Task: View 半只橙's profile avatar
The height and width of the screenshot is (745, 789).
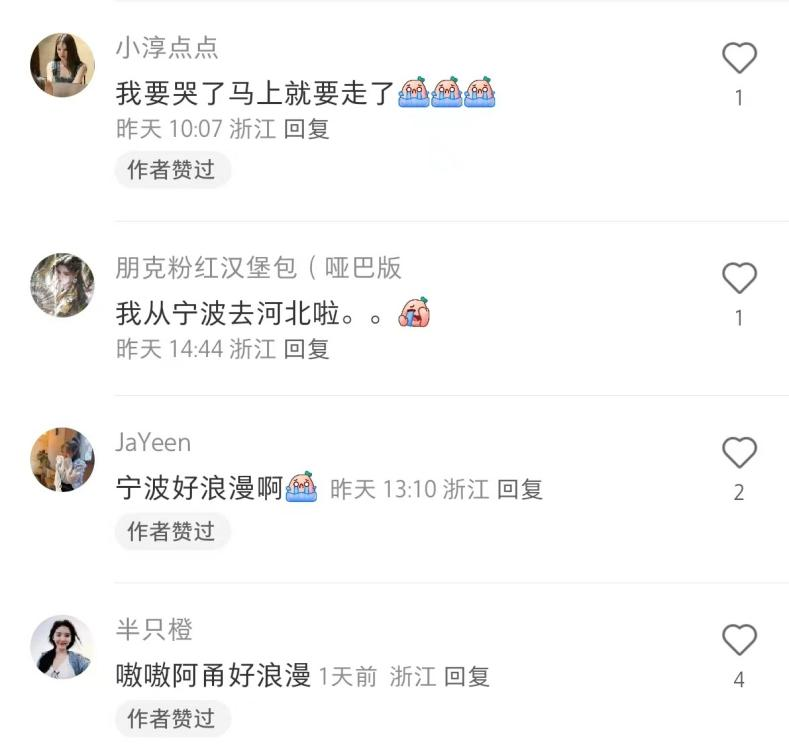Action: (x=62, y=647)
